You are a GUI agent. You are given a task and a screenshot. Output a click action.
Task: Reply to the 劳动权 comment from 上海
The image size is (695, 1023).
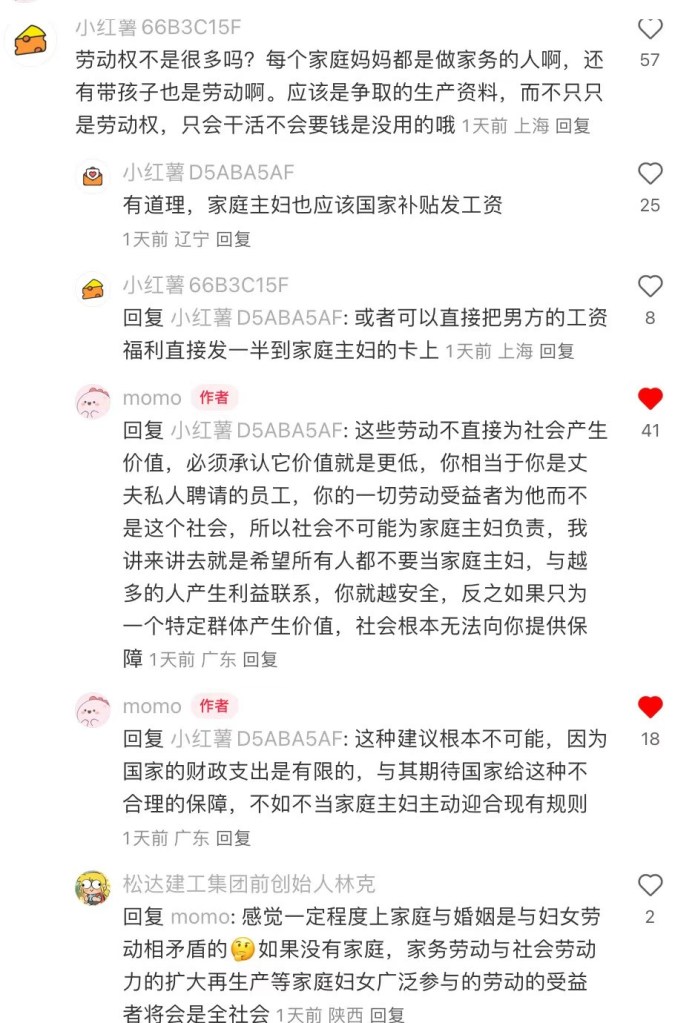pyautogui.click(x=573, y=126)
